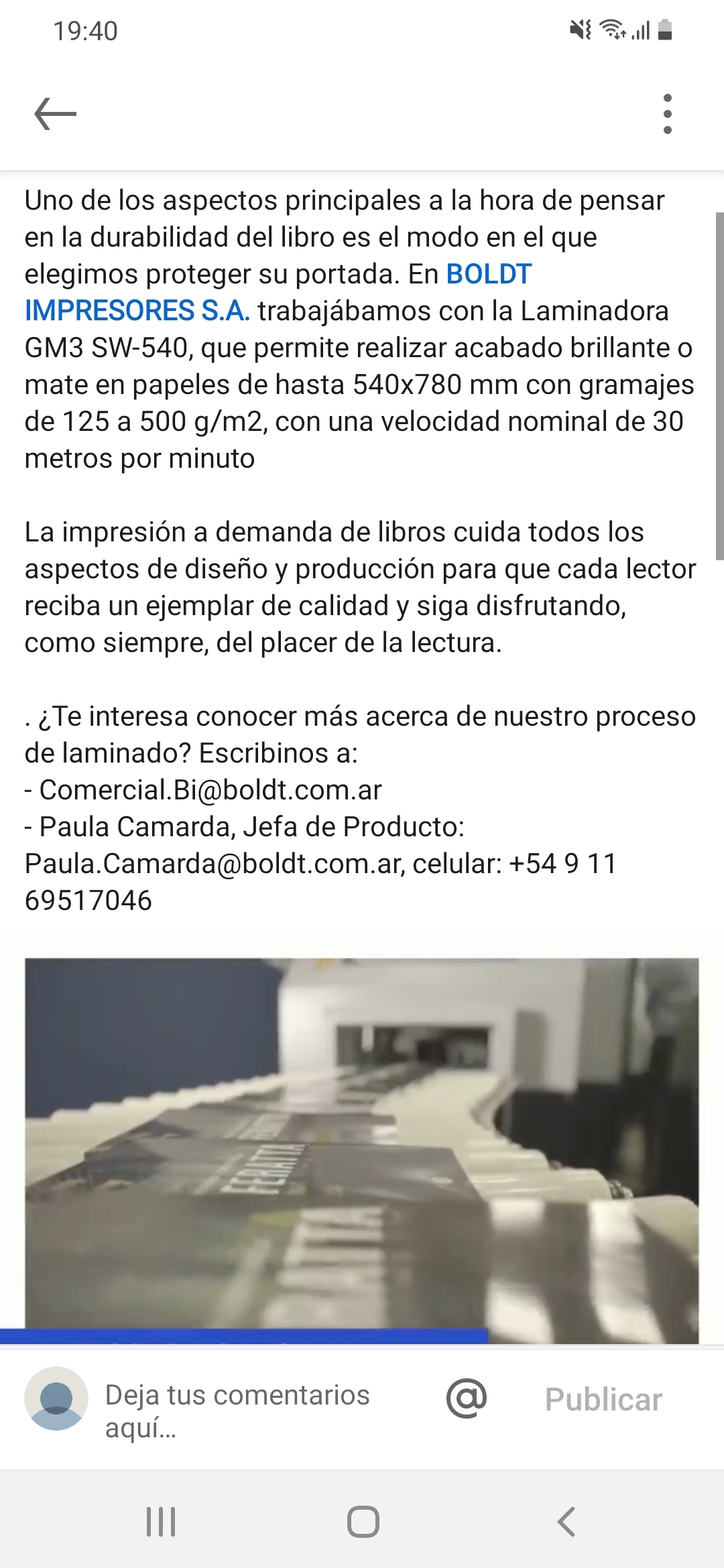Expand the post options via overflow menu
The height and width of the screenshot is (1568, 724).
click(x=666, y=115)
